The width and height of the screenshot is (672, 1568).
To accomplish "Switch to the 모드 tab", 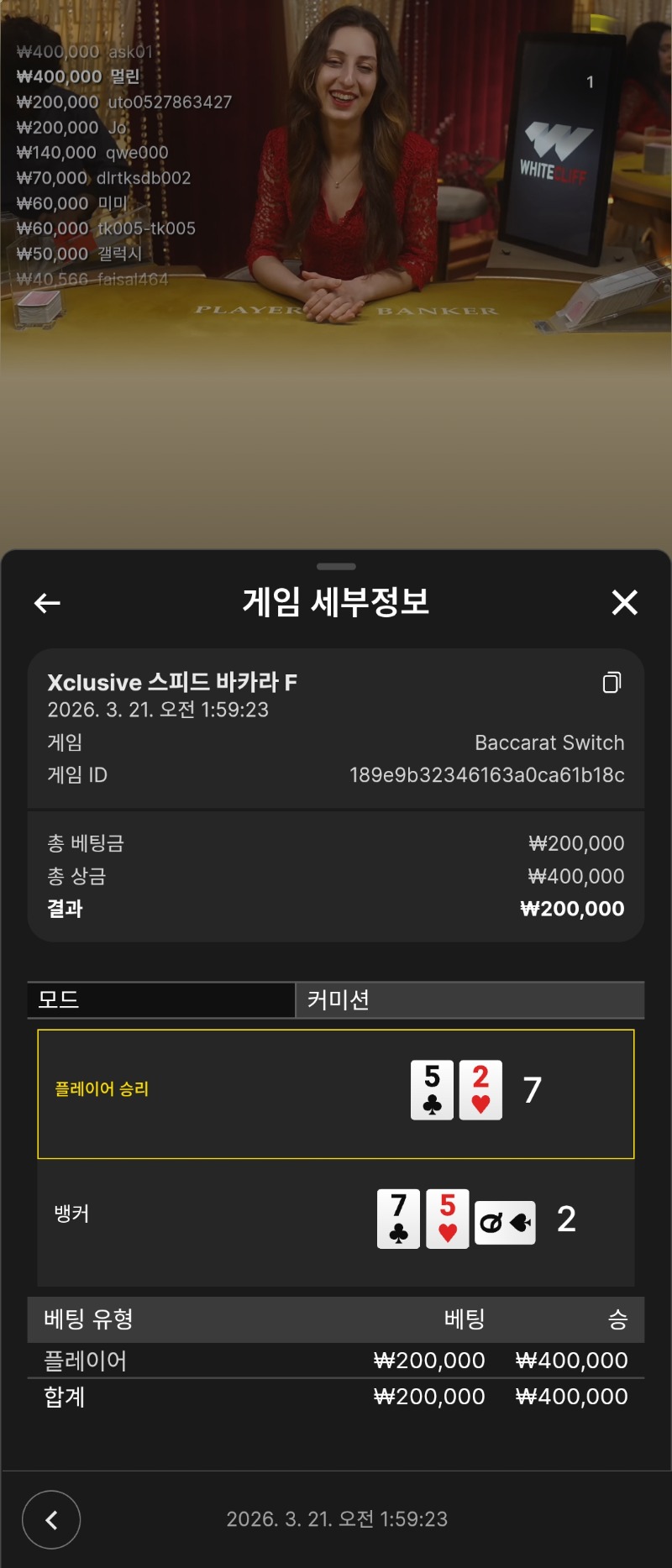I will (x=161, y=999).
